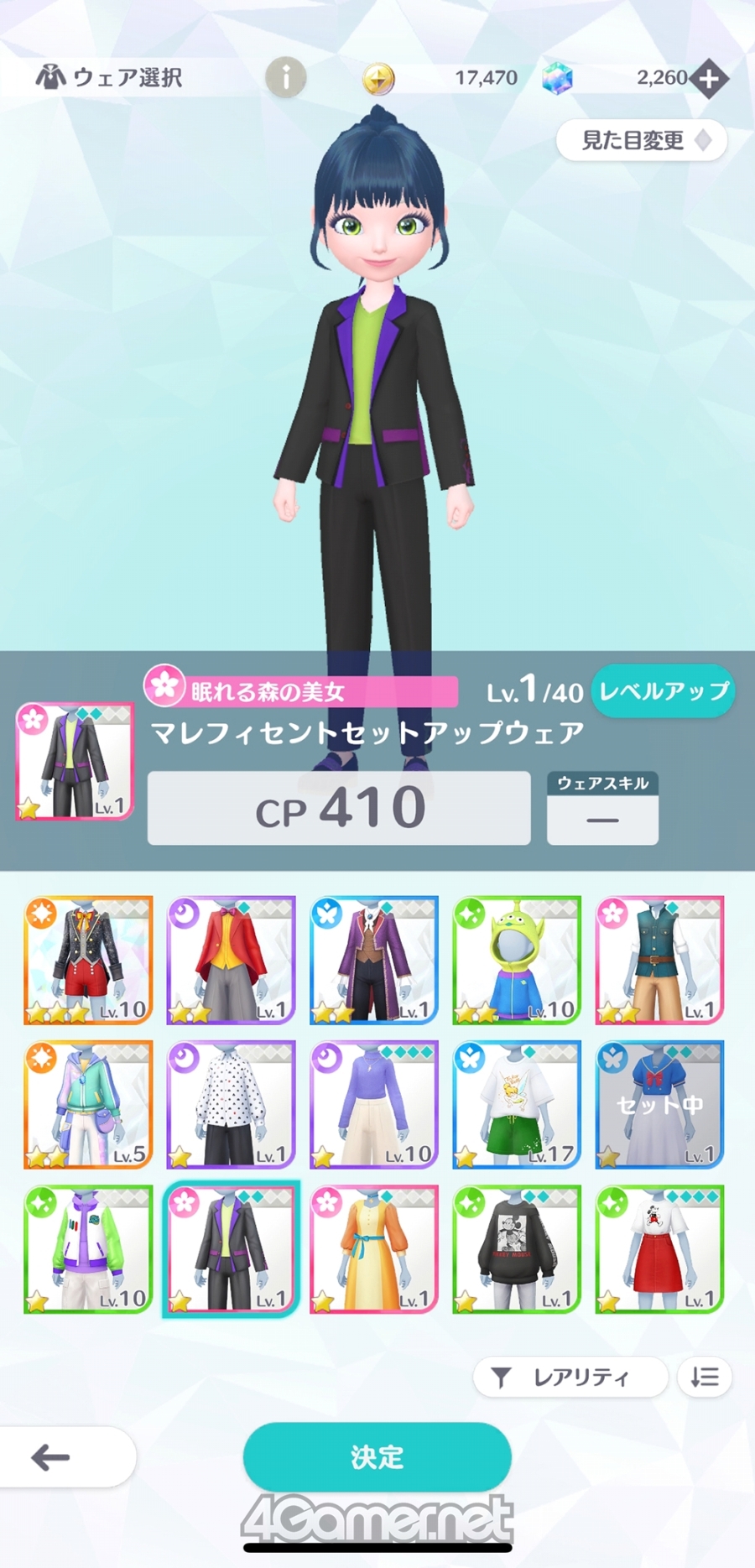The width and height of the screenshot is (755, 1568).
Task: Select the teal vest with tan pants
Action: point(660,961)
